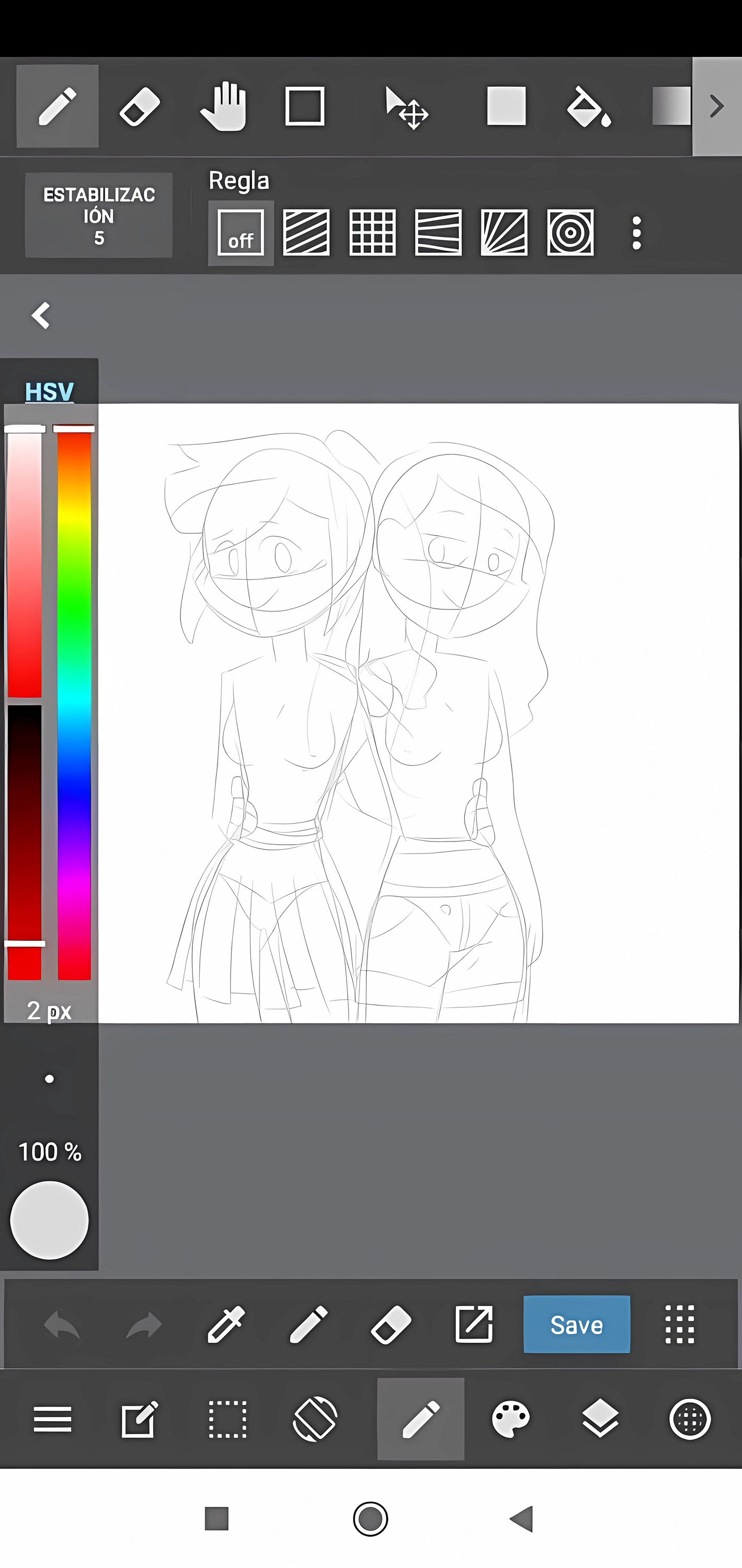Switch to the HSV color tab
The image size is (742, 1568).
(49, 391)
